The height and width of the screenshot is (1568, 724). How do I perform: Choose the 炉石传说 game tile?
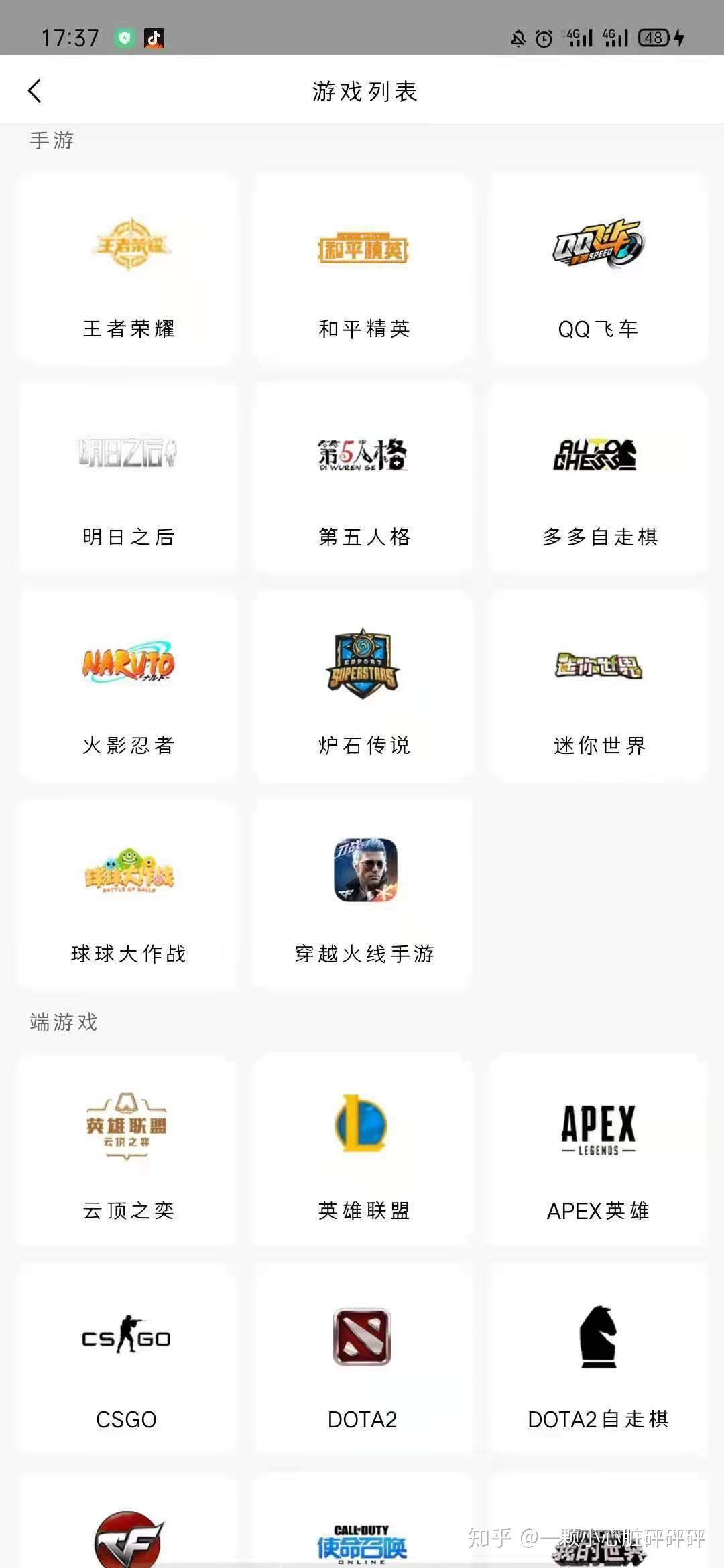pos(363,686)
